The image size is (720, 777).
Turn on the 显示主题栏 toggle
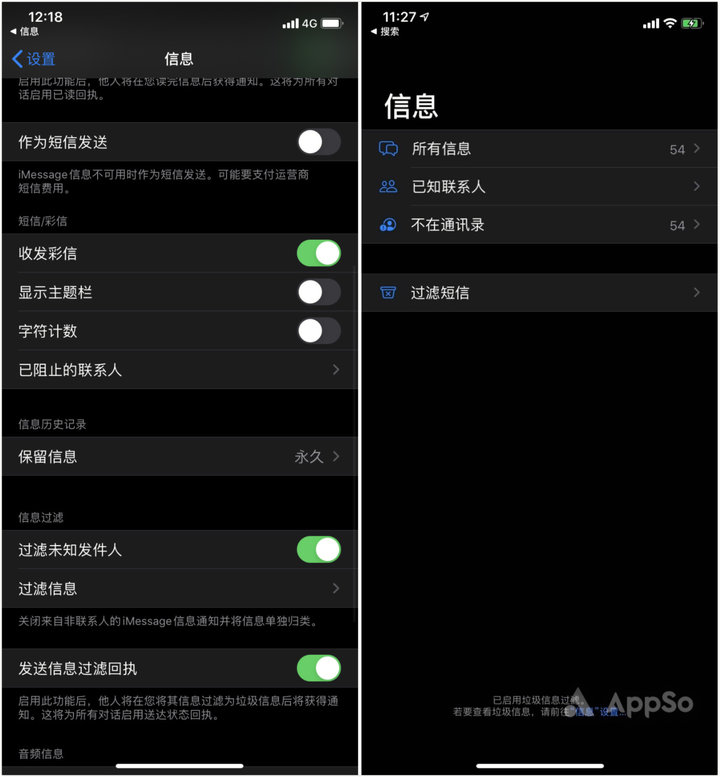317,292
